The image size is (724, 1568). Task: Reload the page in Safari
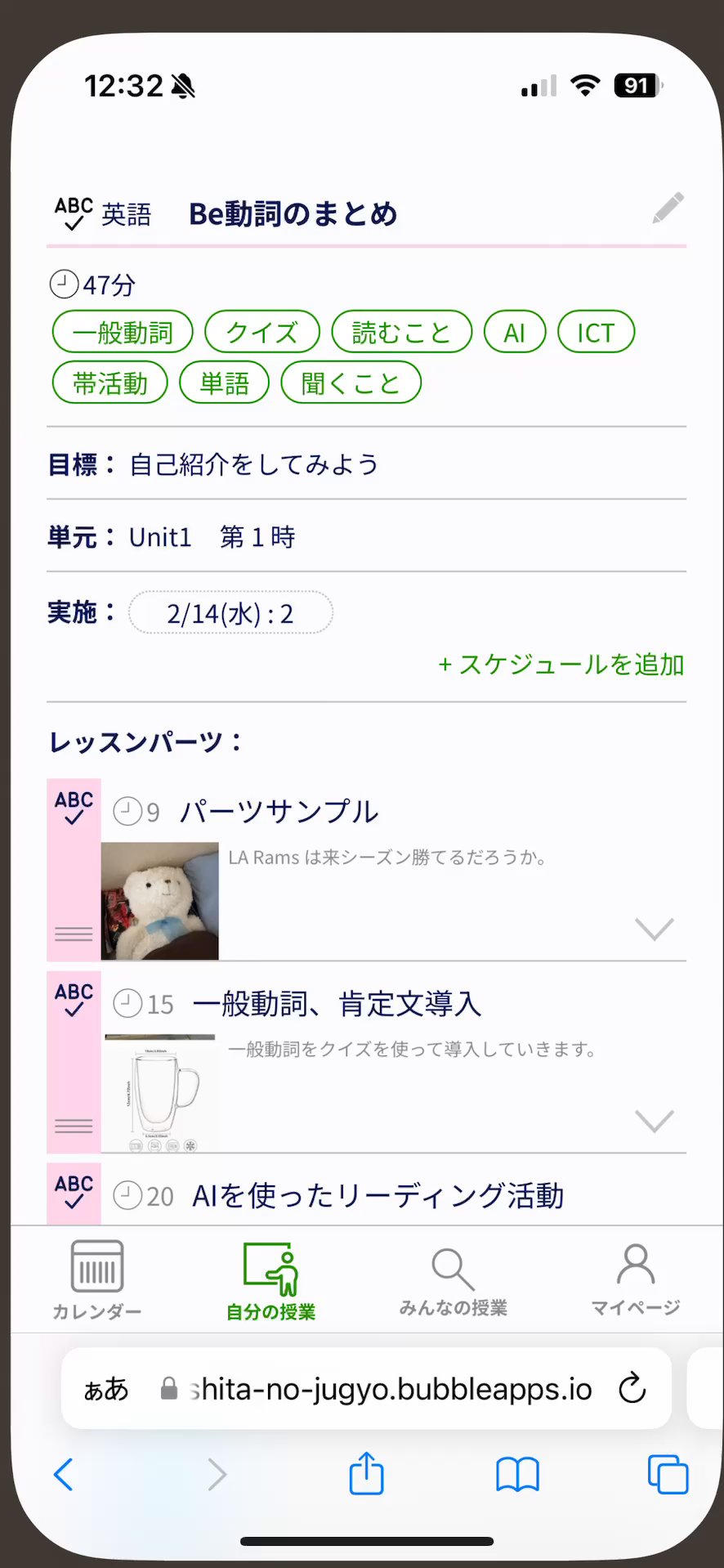[x=632, y=1388]
